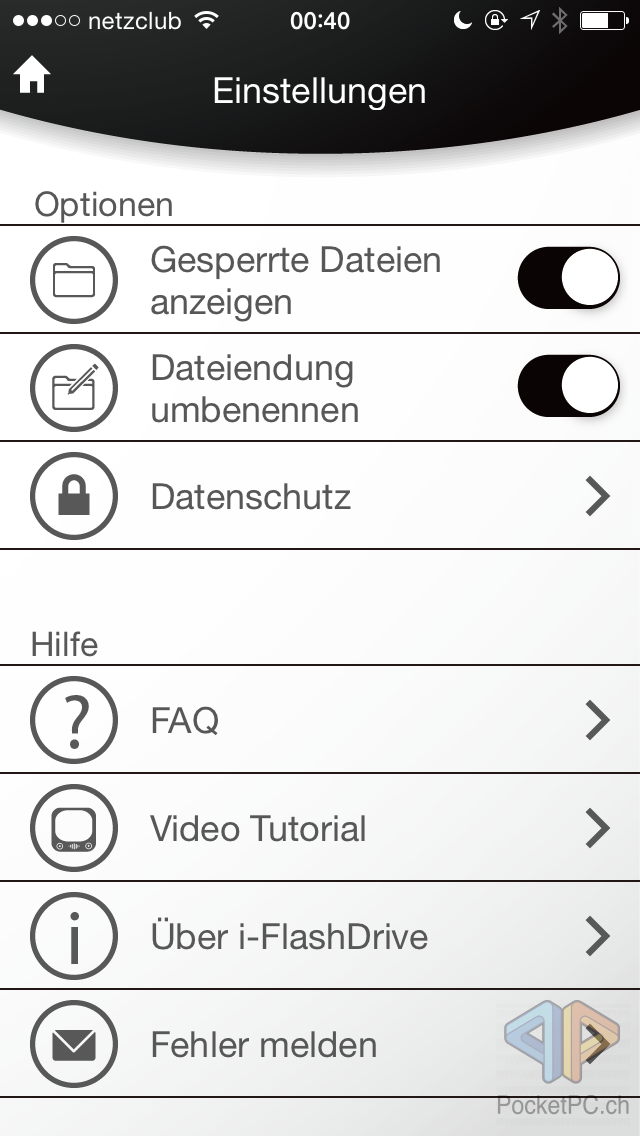Screen dimensions: 640x1136
Task: Open the Datenschutz settings
Action: pyautogui.click(x=320, y=496)
